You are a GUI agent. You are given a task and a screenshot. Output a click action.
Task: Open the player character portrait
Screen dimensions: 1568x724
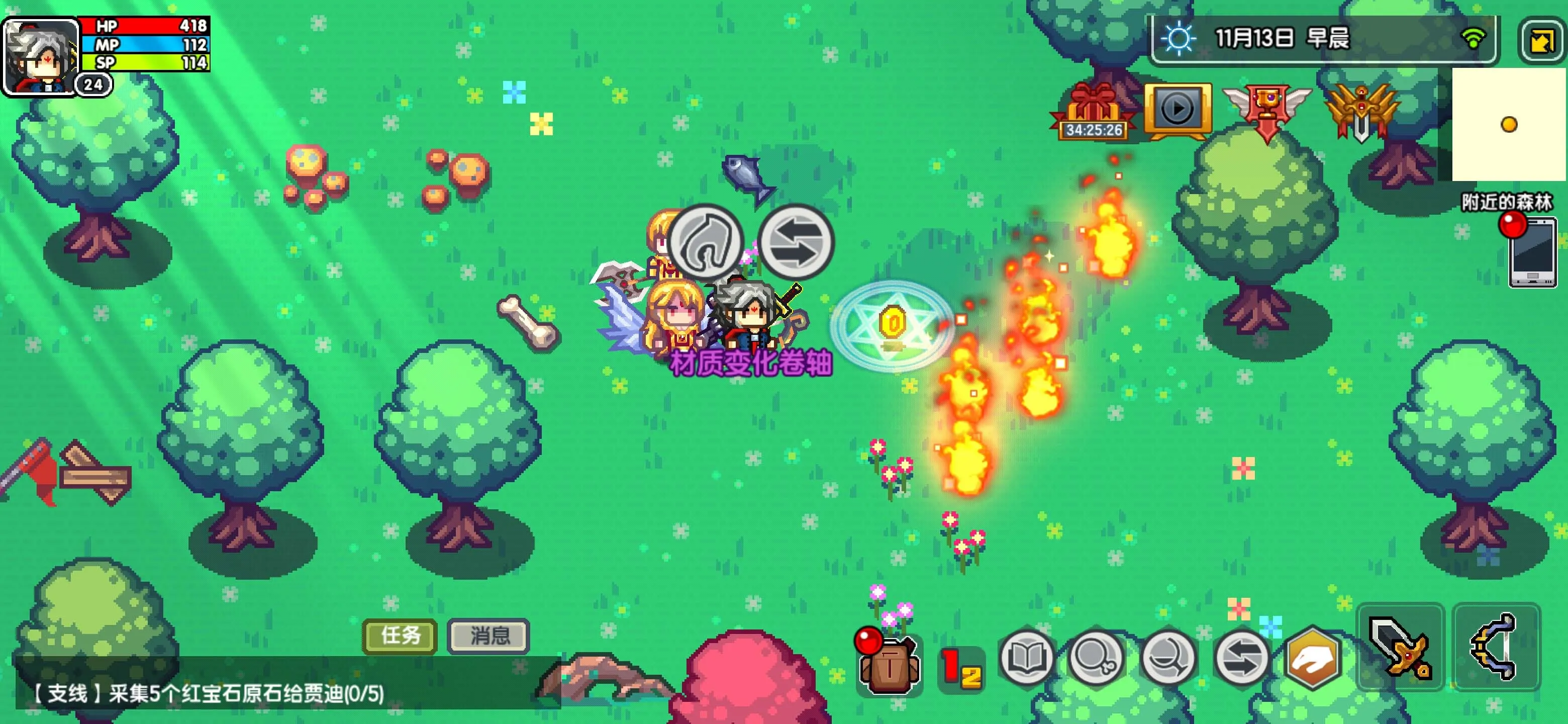tap(41, 56)
